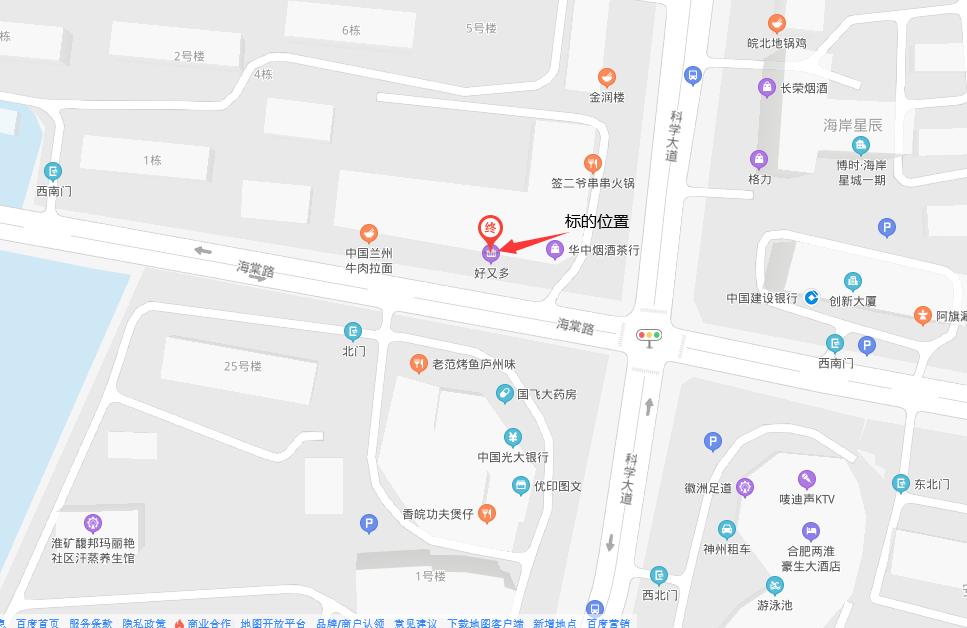Open the 服务条款 footer link
Viewport: 967px width, 628px height.
coord(91,623)
